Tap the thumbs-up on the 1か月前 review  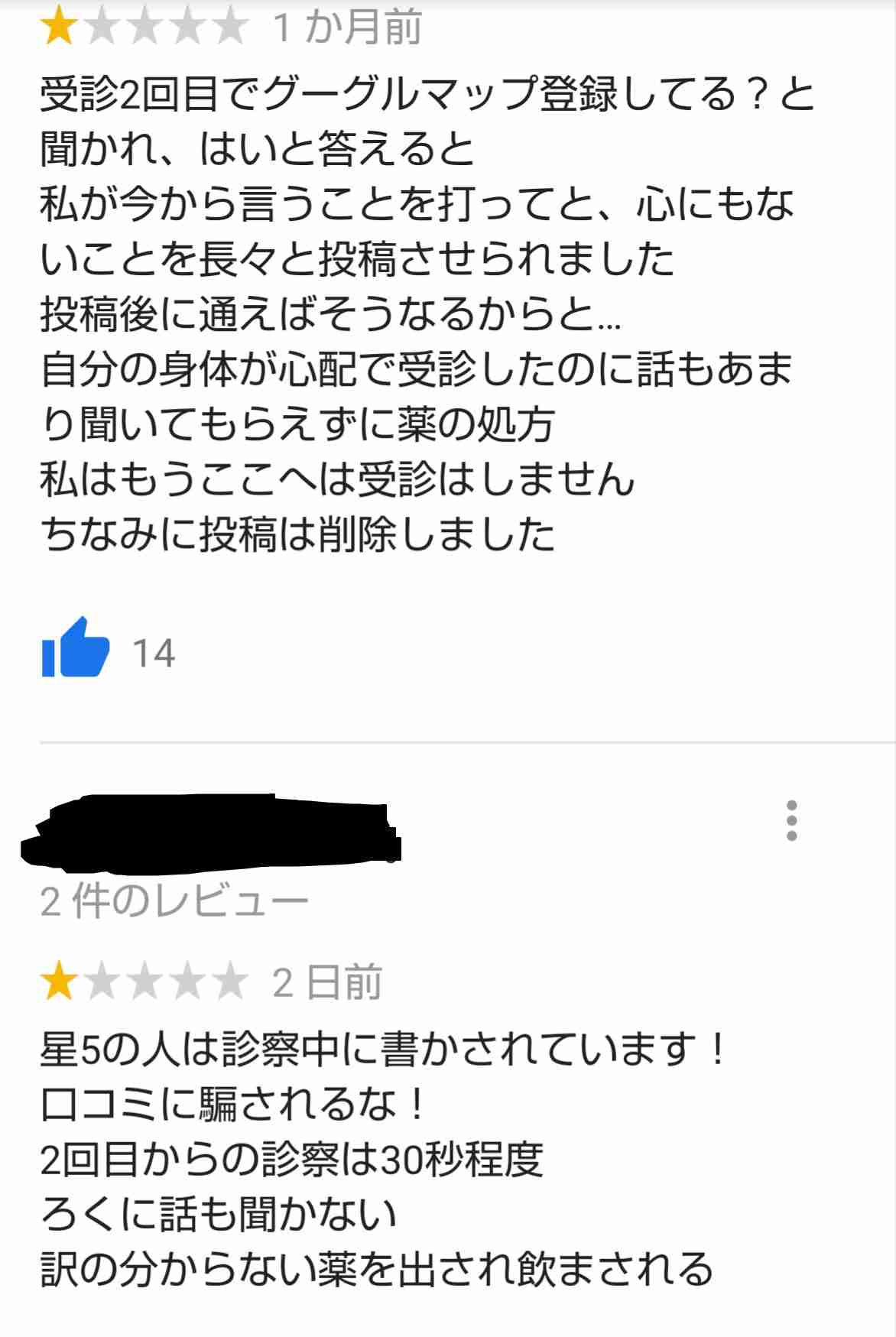75,649
